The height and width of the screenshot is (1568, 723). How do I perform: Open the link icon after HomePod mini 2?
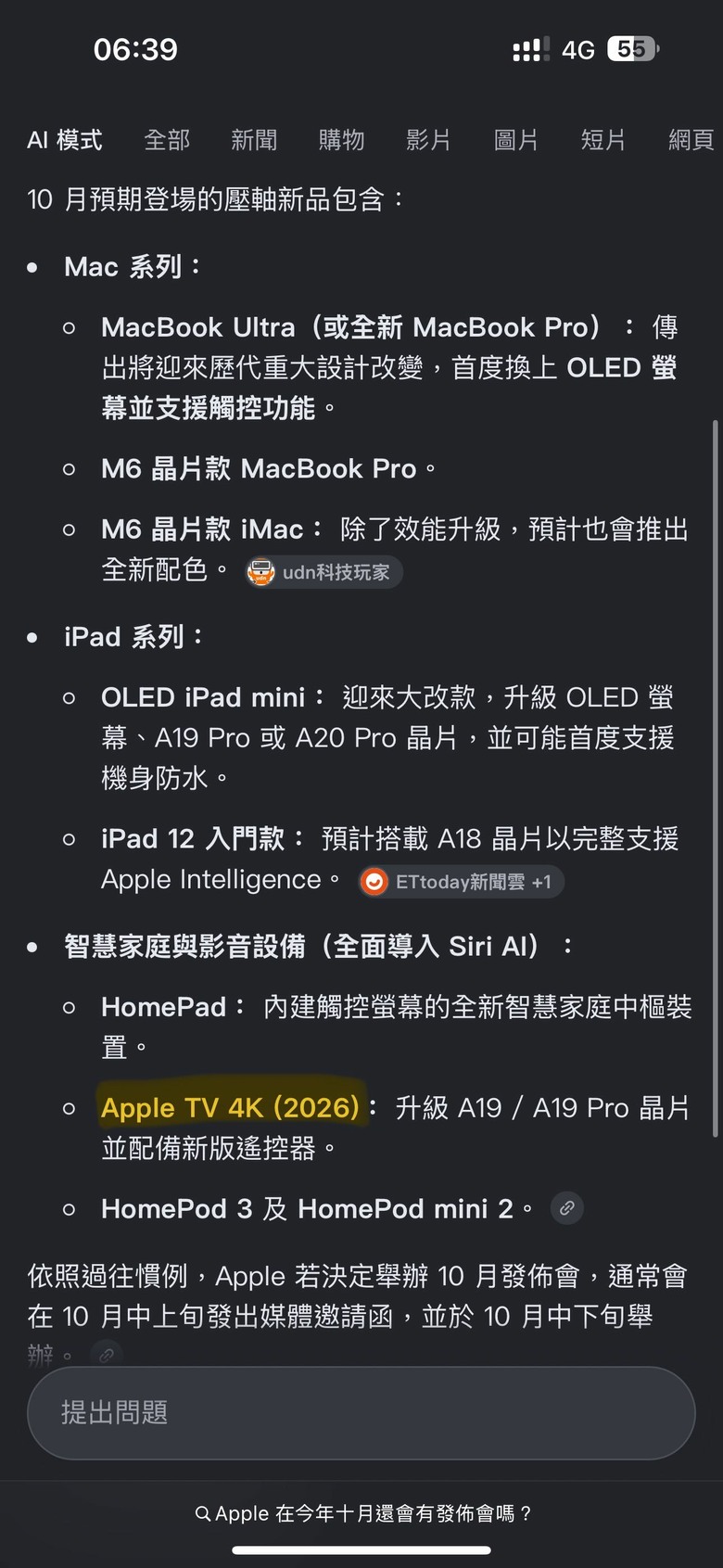(566, 1208)
